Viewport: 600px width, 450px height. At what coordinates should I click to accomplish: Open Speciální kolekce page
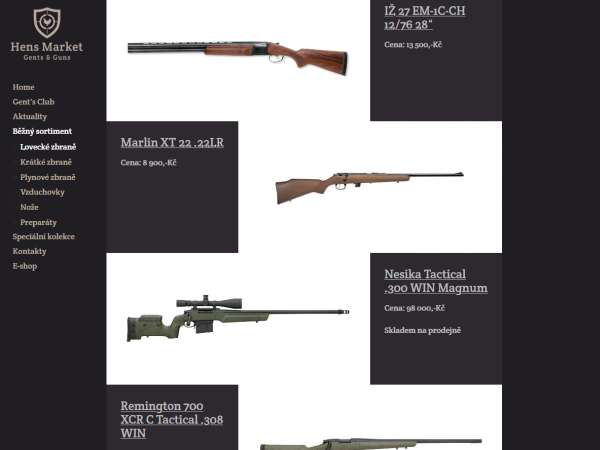(43, 237)
